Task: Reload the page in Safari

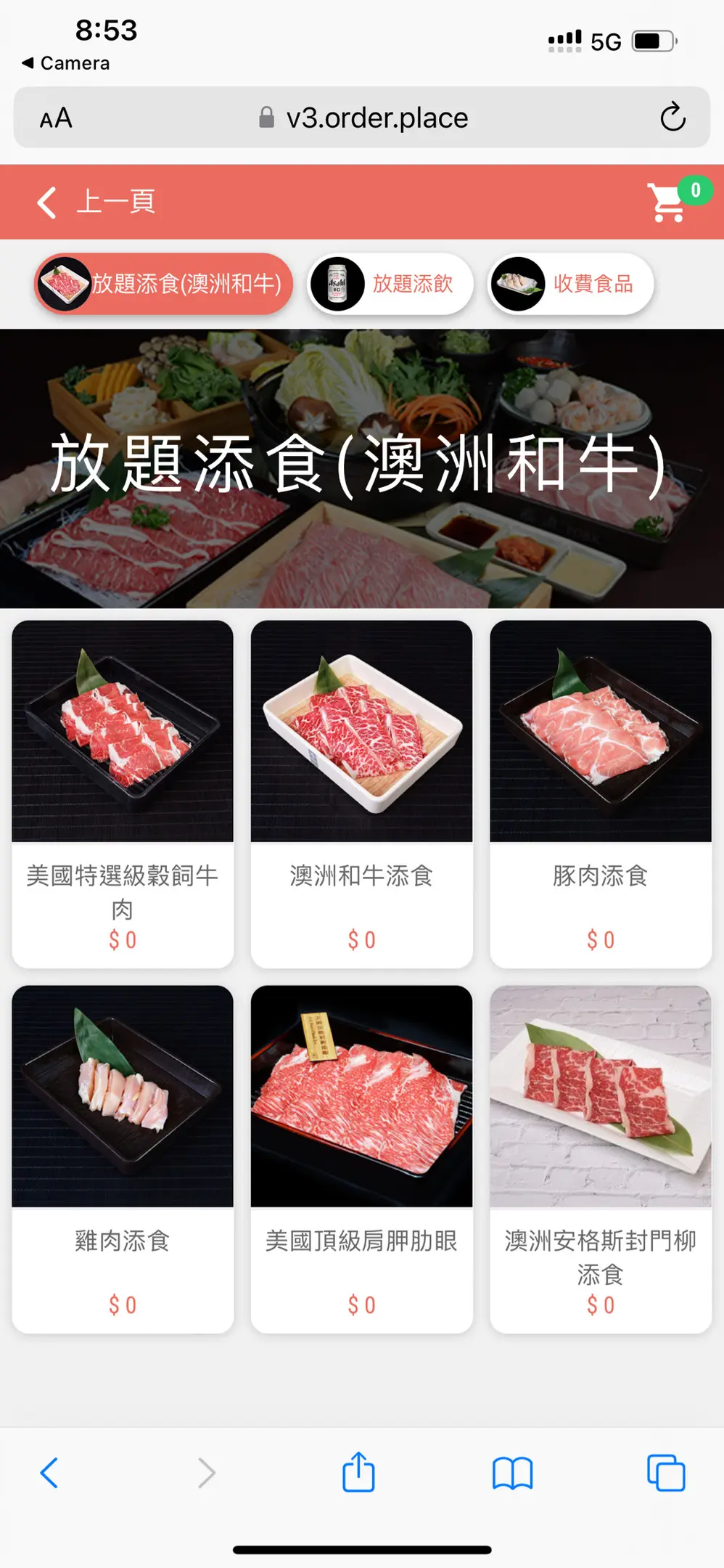Action: pos(672,118)
